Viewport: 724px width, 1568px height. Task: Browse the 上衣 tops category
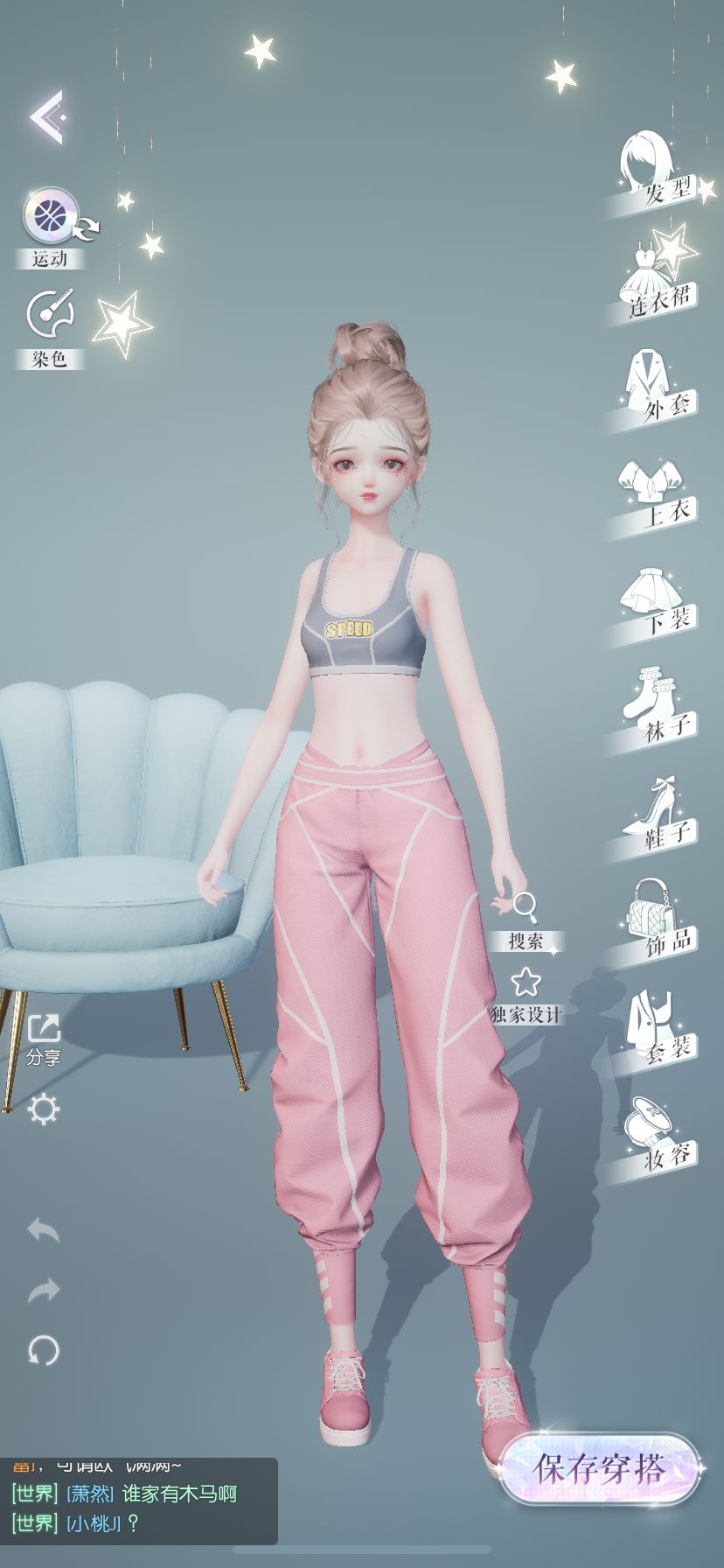654,493
